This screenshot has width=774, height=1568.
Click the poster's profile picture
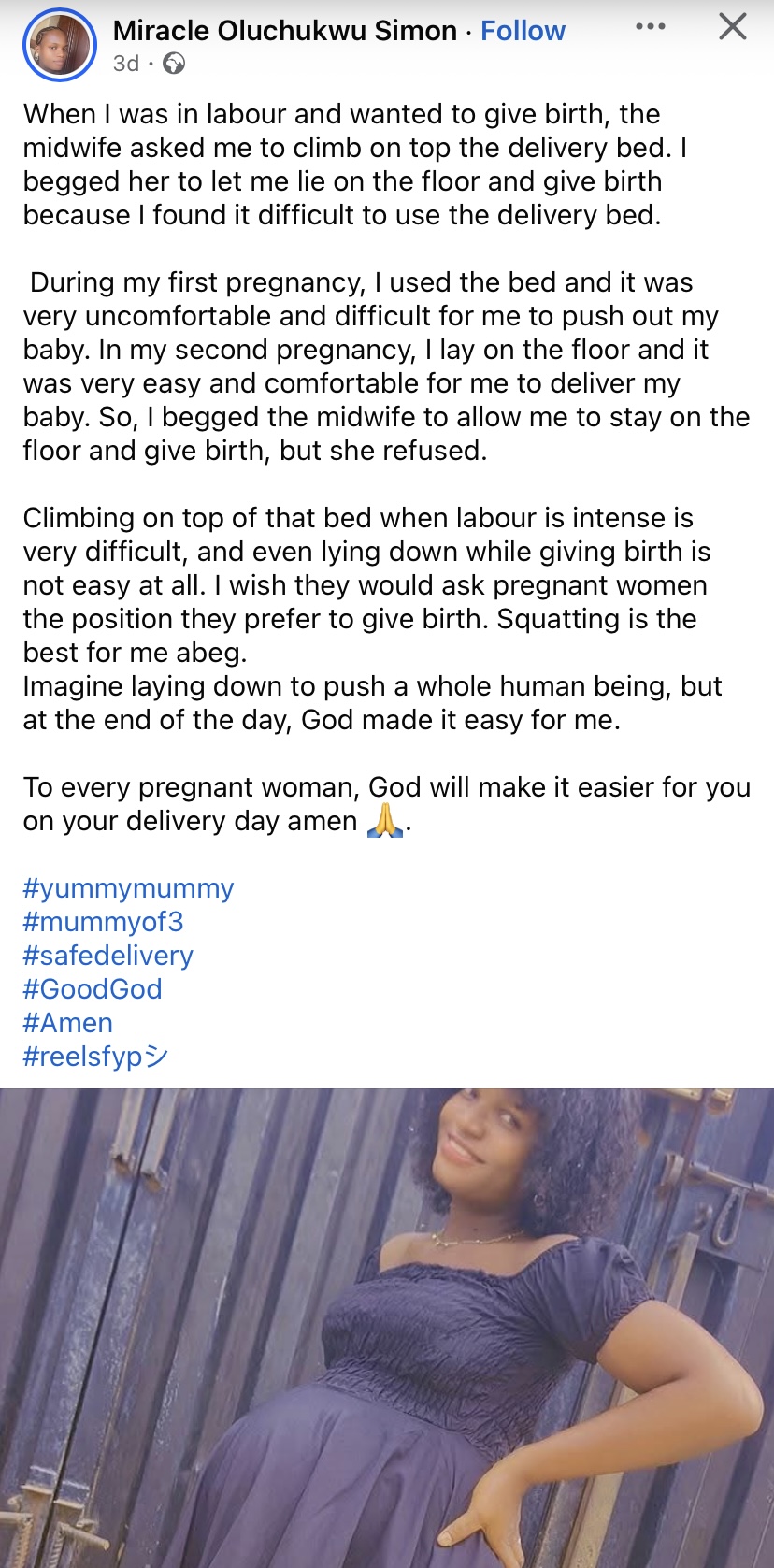click(59, 41)
